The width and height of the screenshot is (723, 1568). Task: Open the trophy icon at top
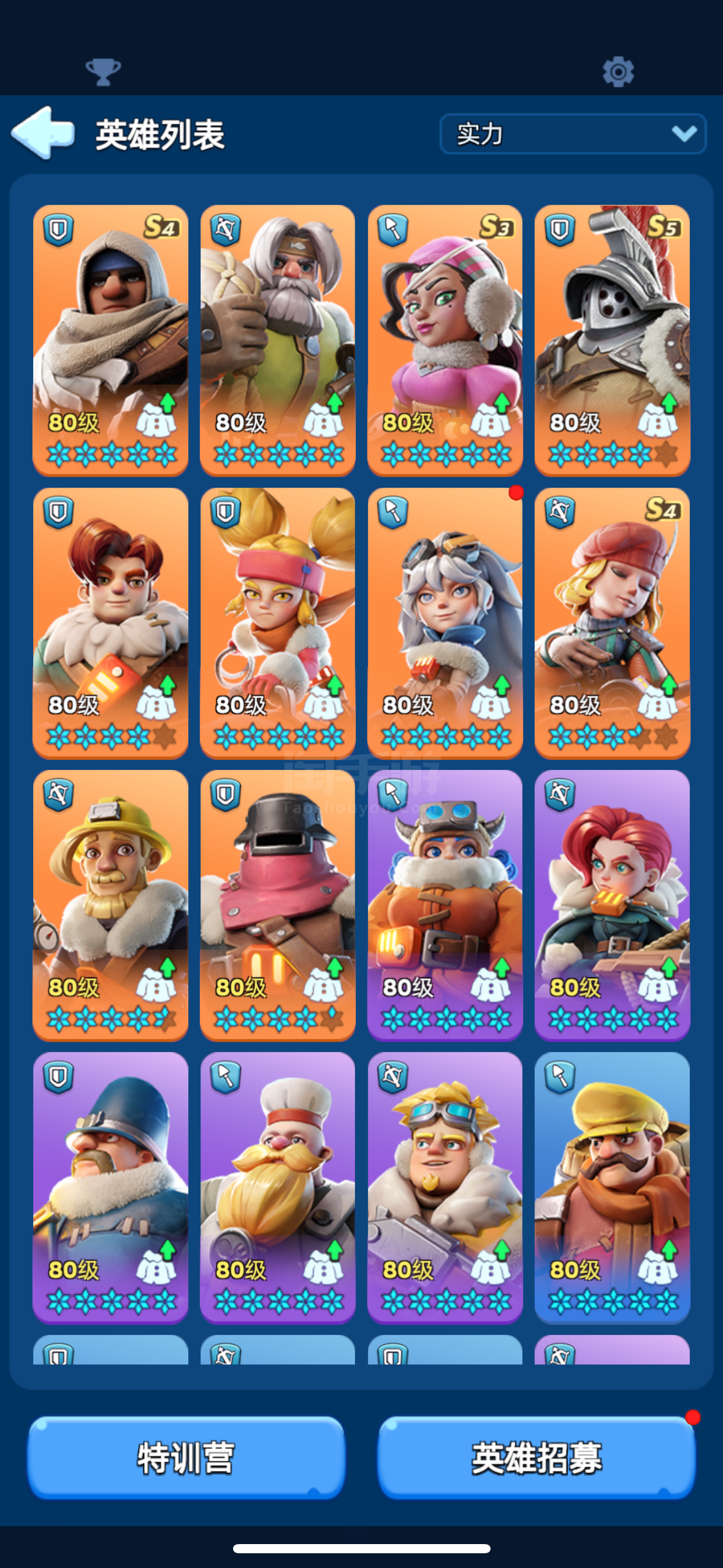[x=103, y=72]
